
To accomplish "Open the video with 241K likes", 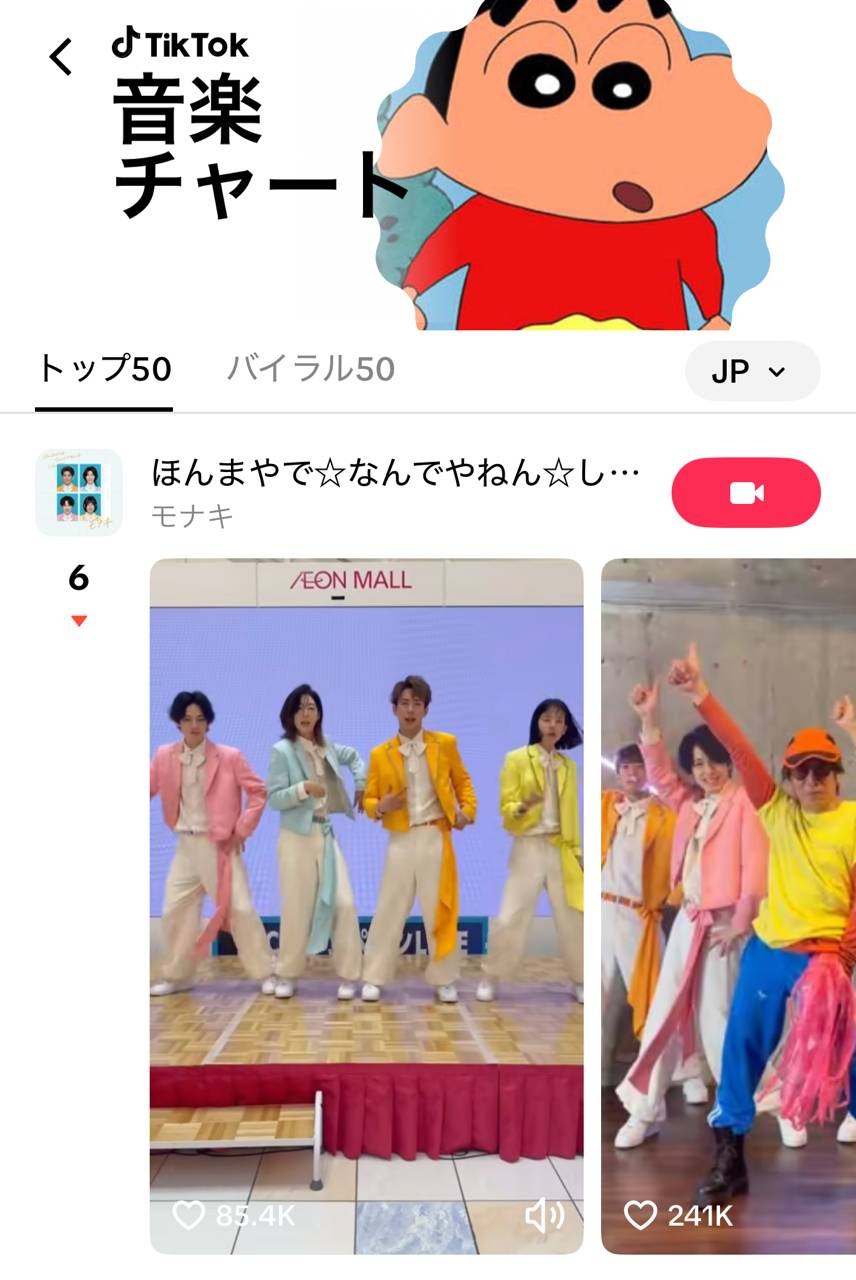I will click(x=728, y=900).
